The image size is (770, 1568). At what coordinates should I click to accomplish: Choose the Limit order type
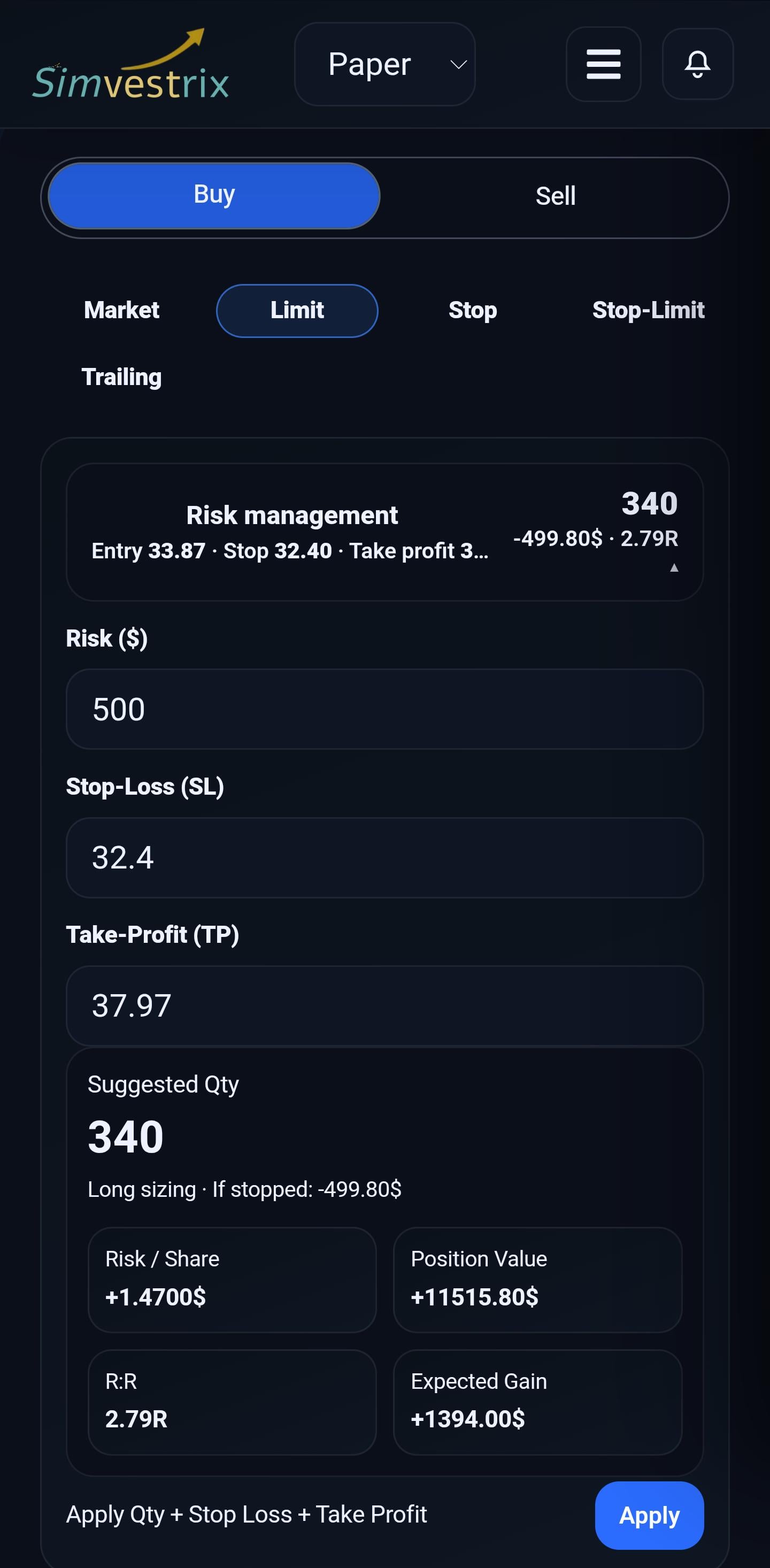pyautogui.click(x=297, y=310)
